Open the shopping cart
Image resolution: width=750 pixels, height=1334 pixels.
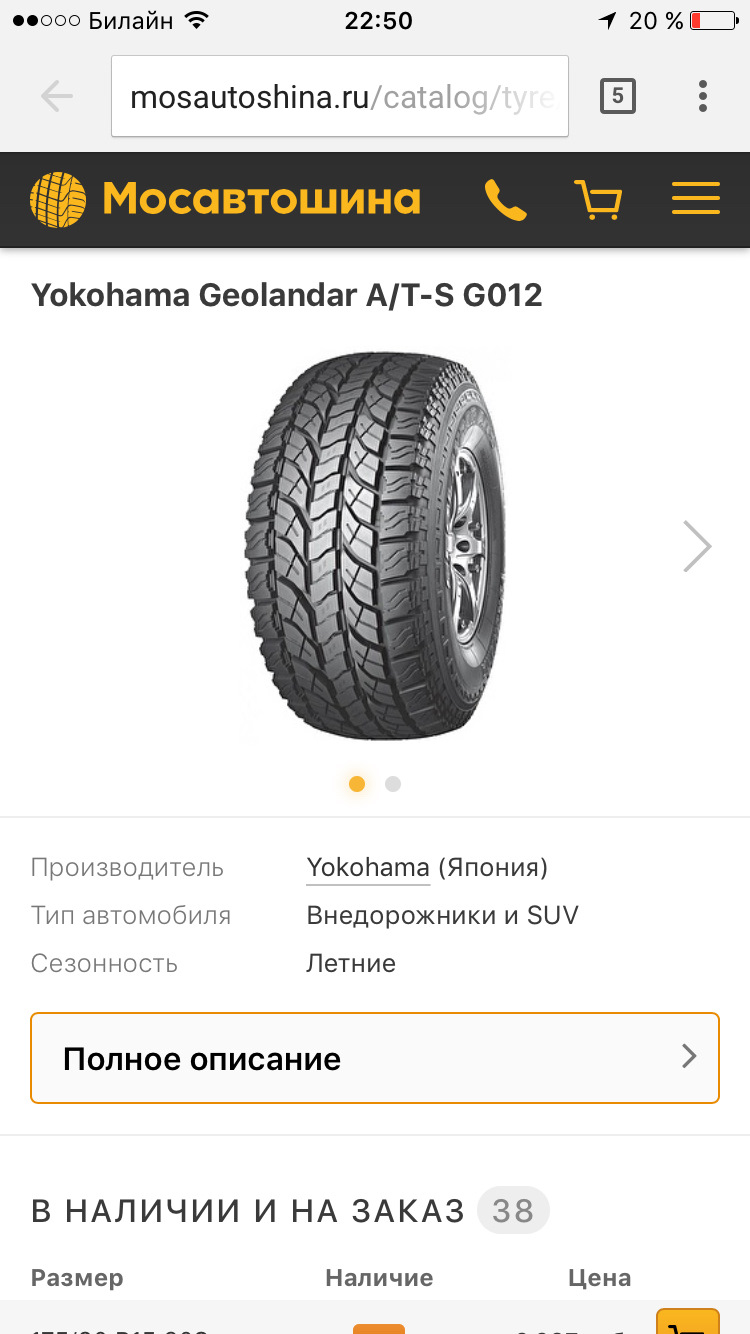click(598, 200)
